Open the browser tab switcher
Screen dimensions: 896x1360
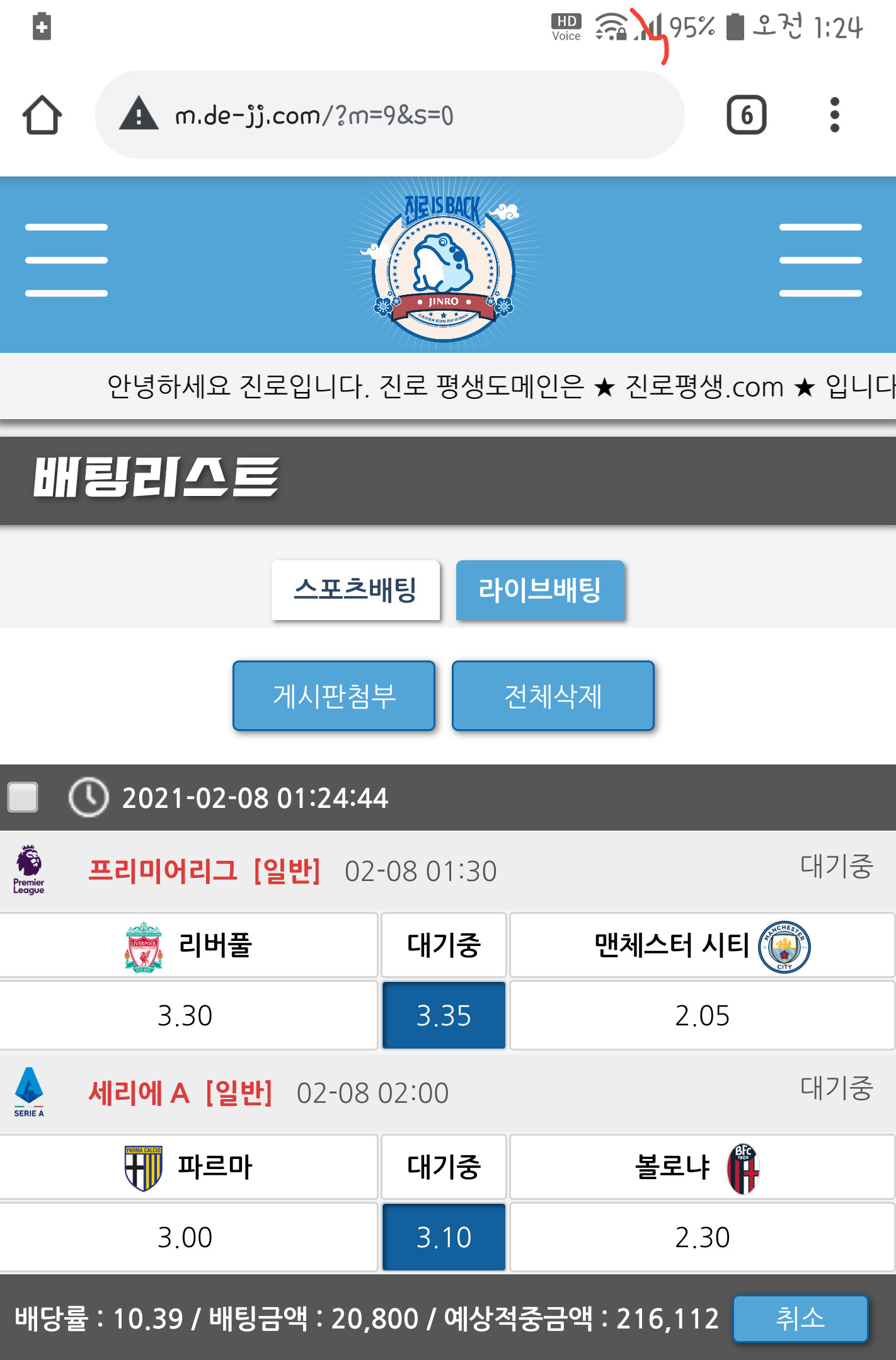[x=746, y=115]
